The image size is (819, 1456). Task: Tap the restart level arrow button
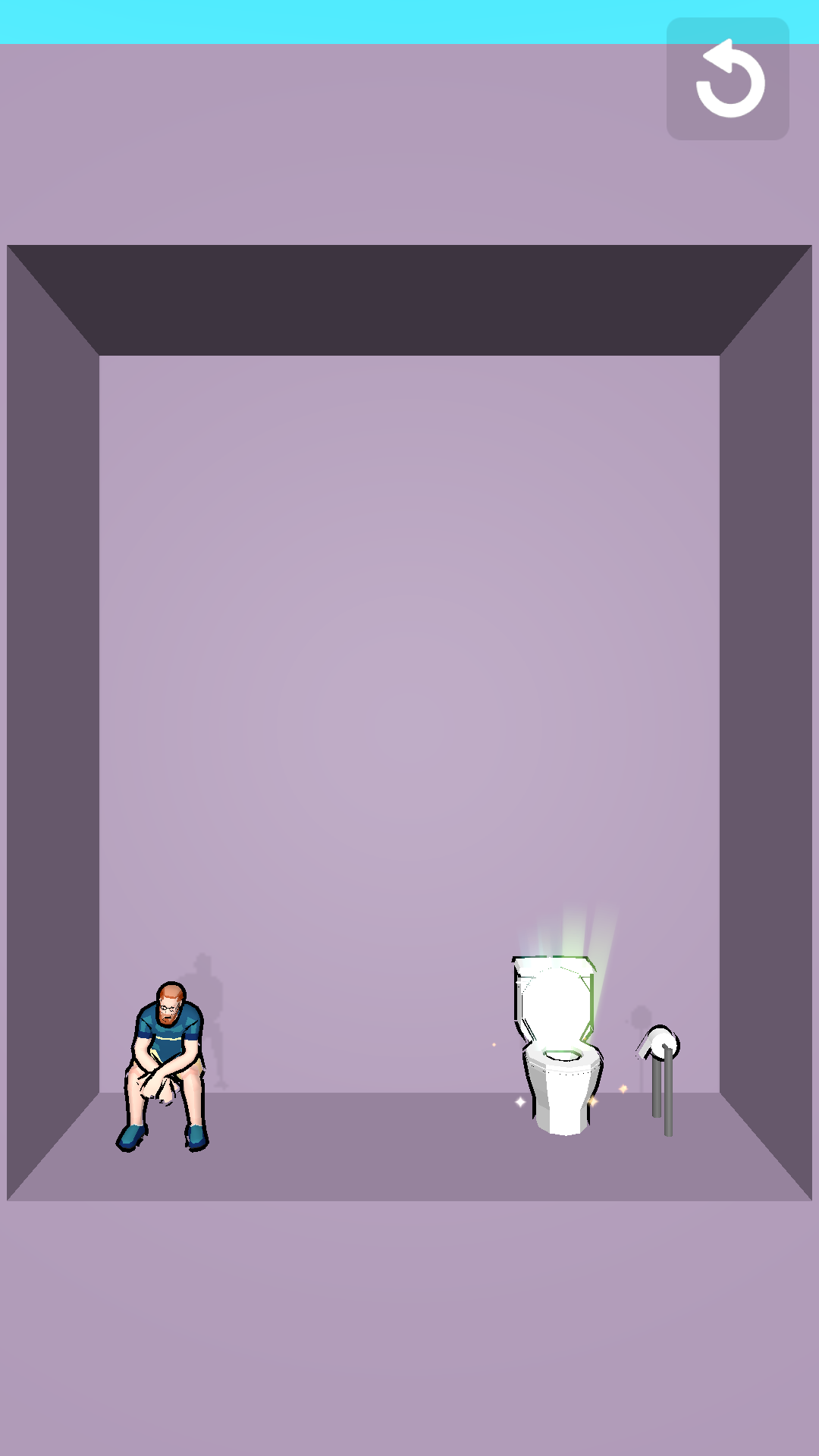tap(728, 79)
